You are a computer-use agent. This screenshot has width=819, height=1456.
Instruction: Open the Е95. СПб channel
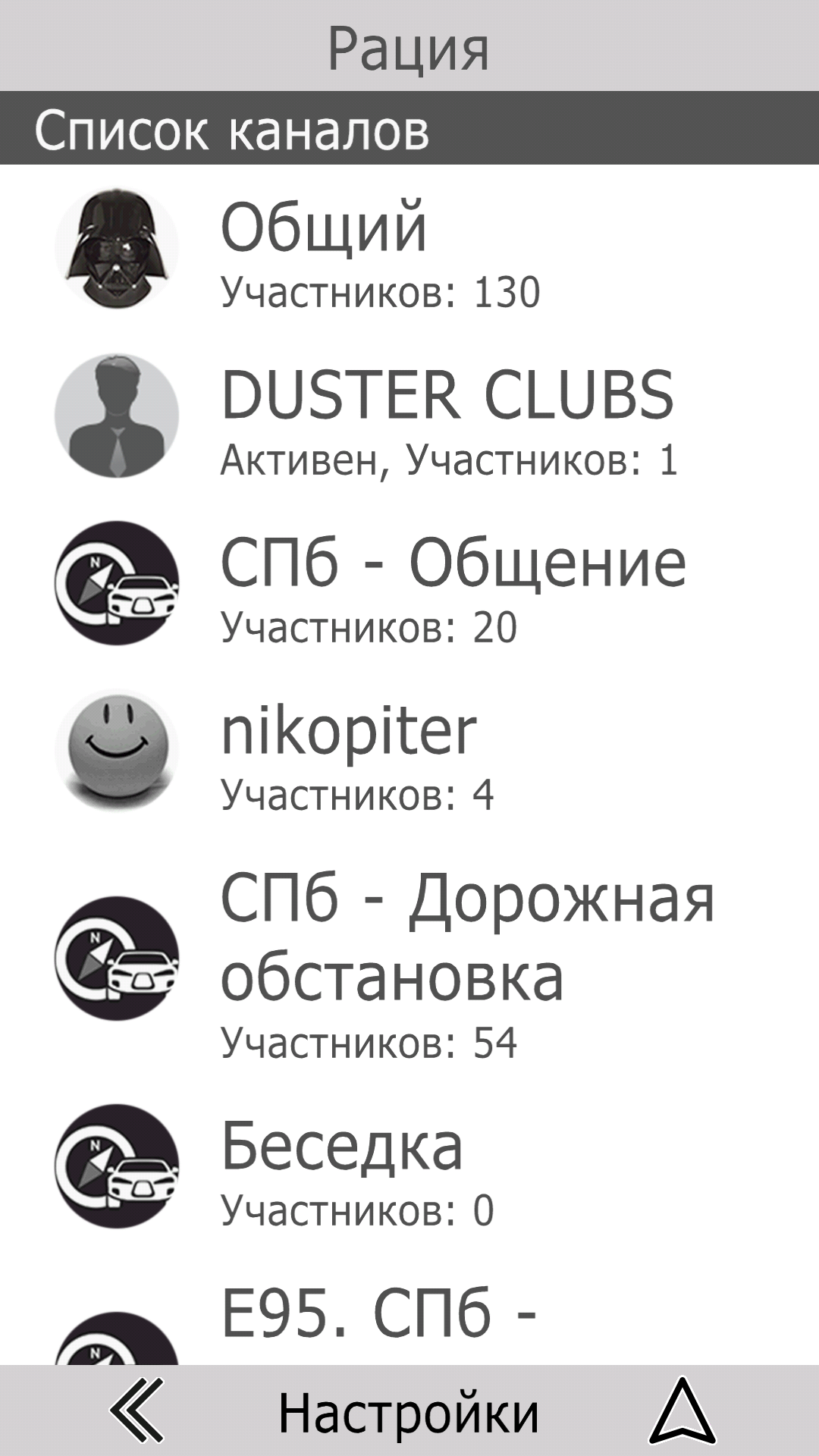pos(409,1307)
